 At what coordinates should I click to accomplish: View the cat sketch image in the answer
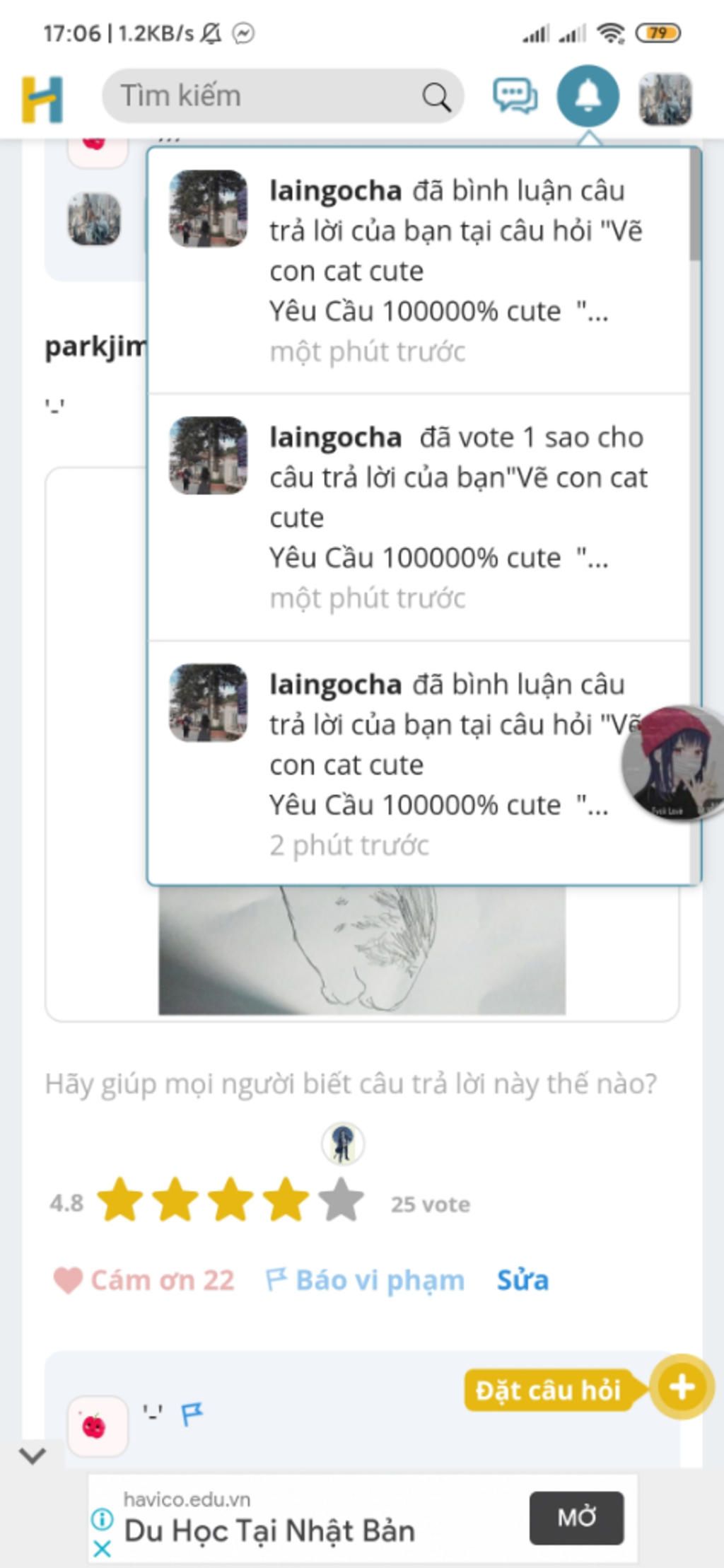[361, 948]
